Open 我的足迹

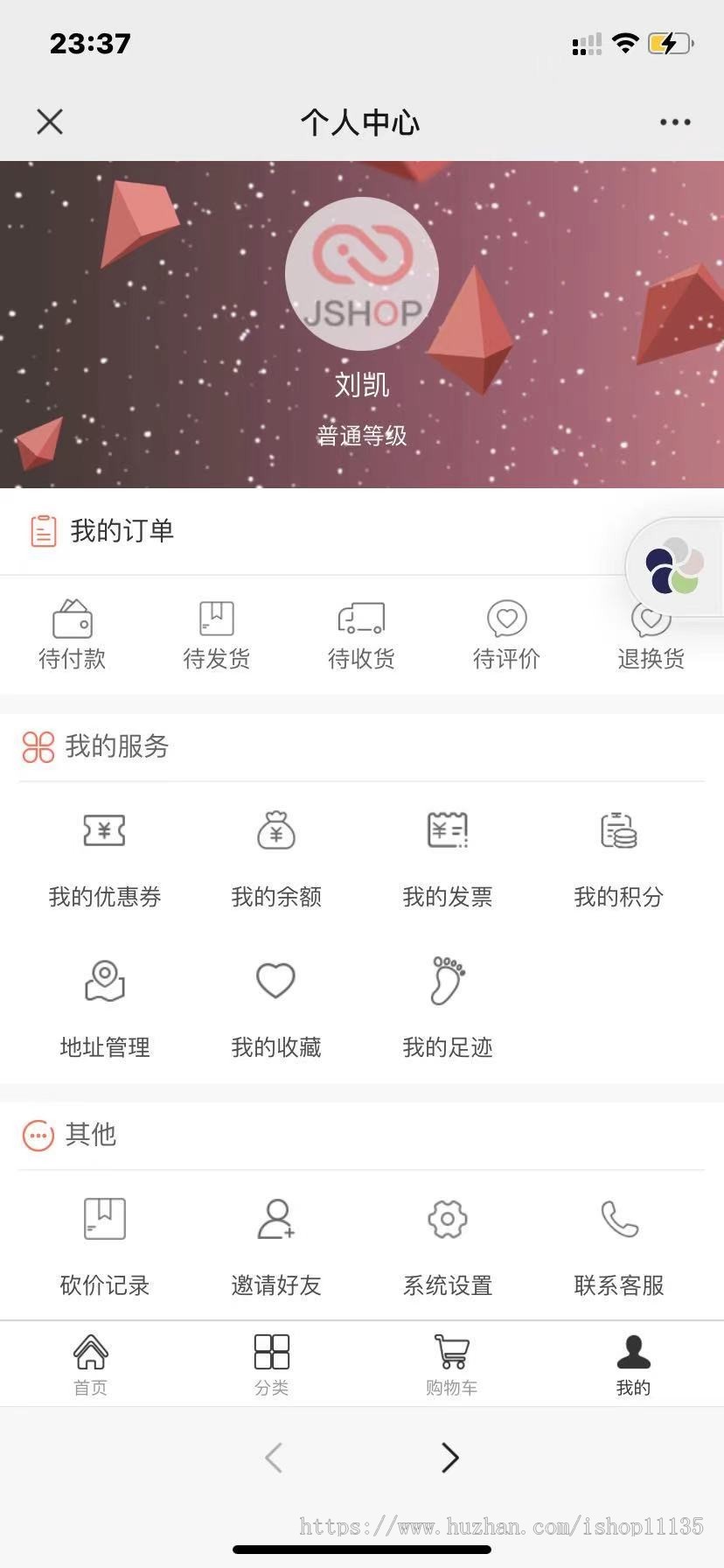448,1008
